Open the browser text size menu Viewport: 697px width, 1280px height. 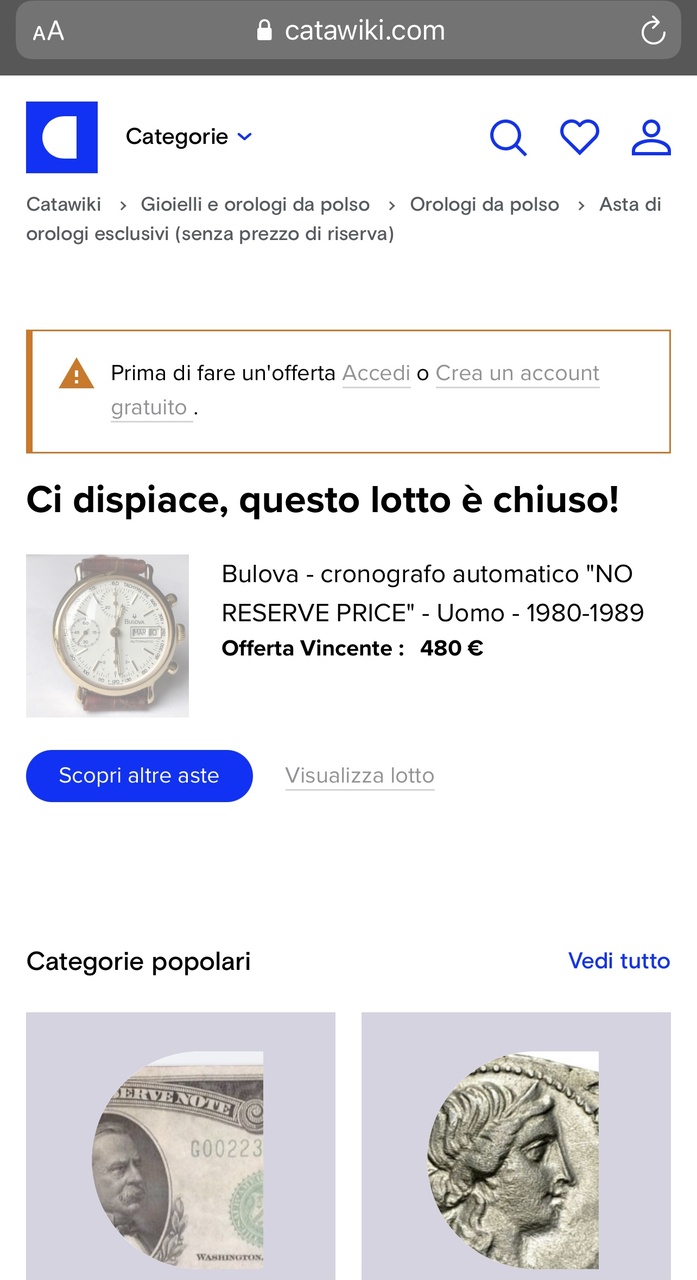(x=48, y=31)
